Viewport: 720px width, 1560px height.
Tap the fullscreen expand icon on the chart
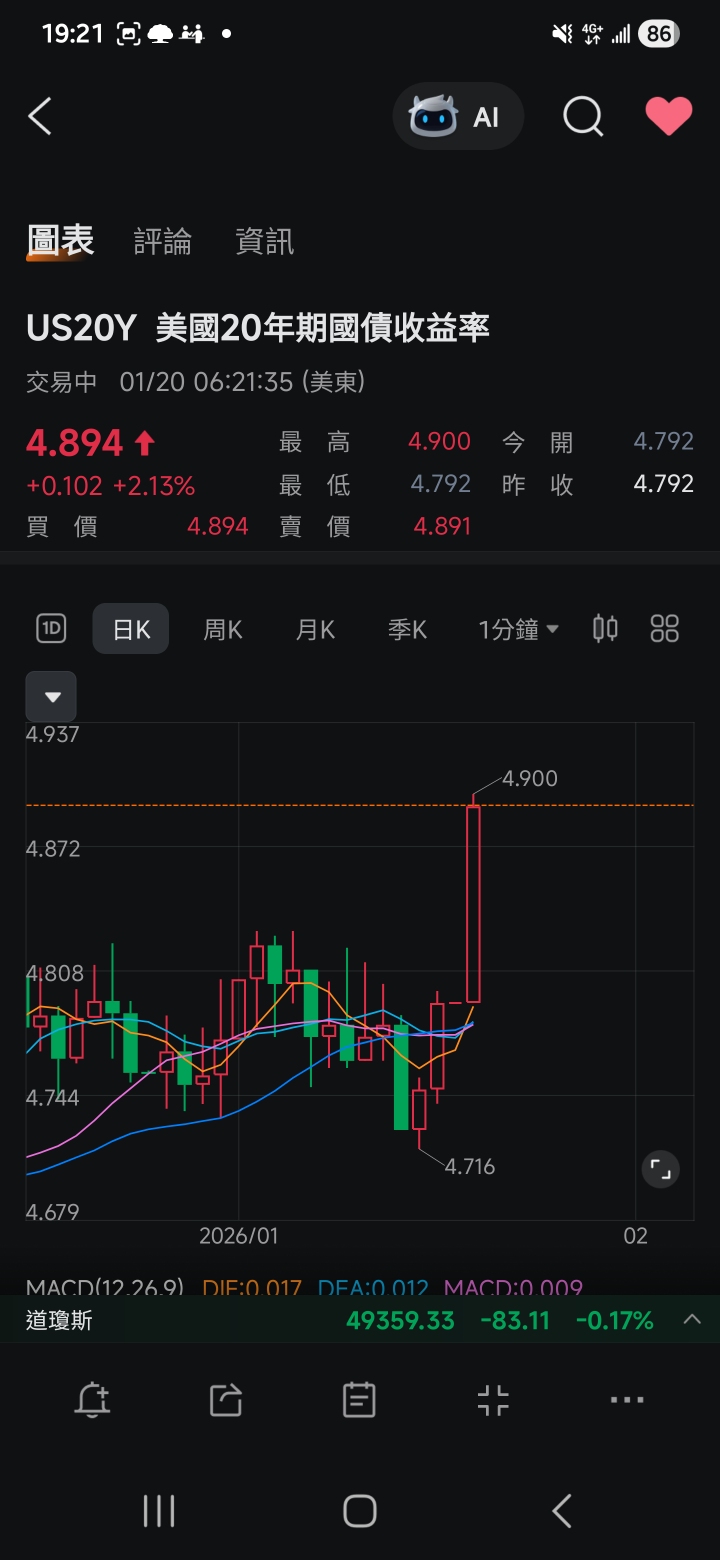[x=659, y=1169]
